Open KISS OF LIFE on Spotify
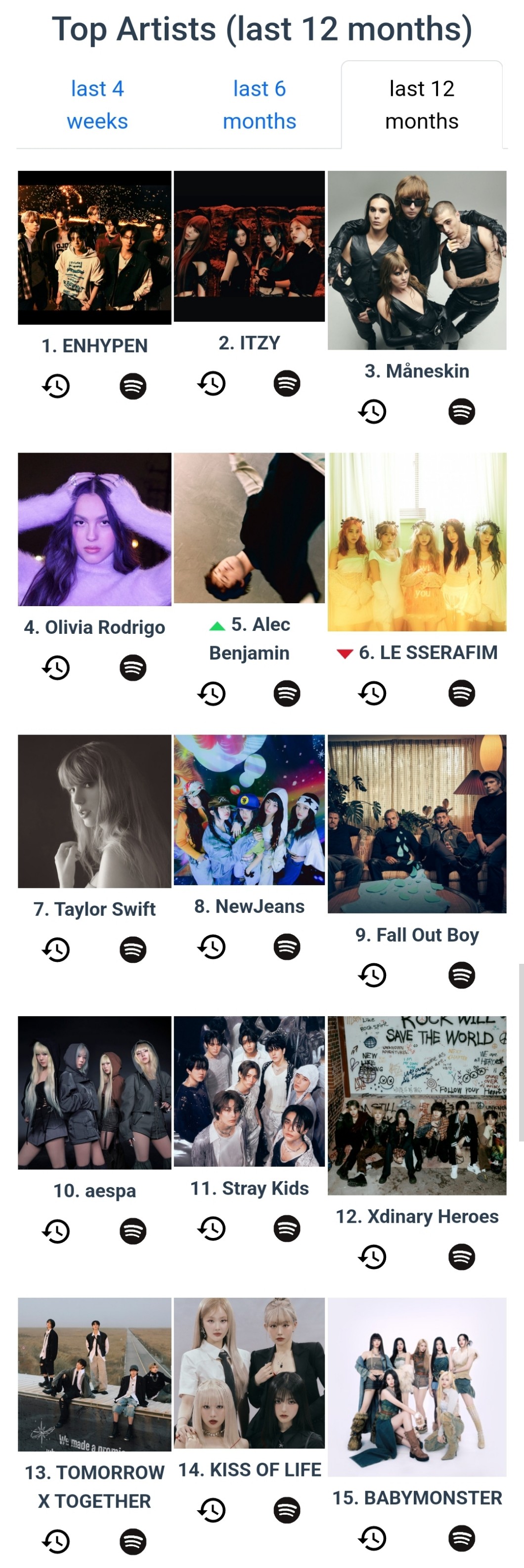The width and height of the screenshot is (524, 1568). coord(287,1510)
